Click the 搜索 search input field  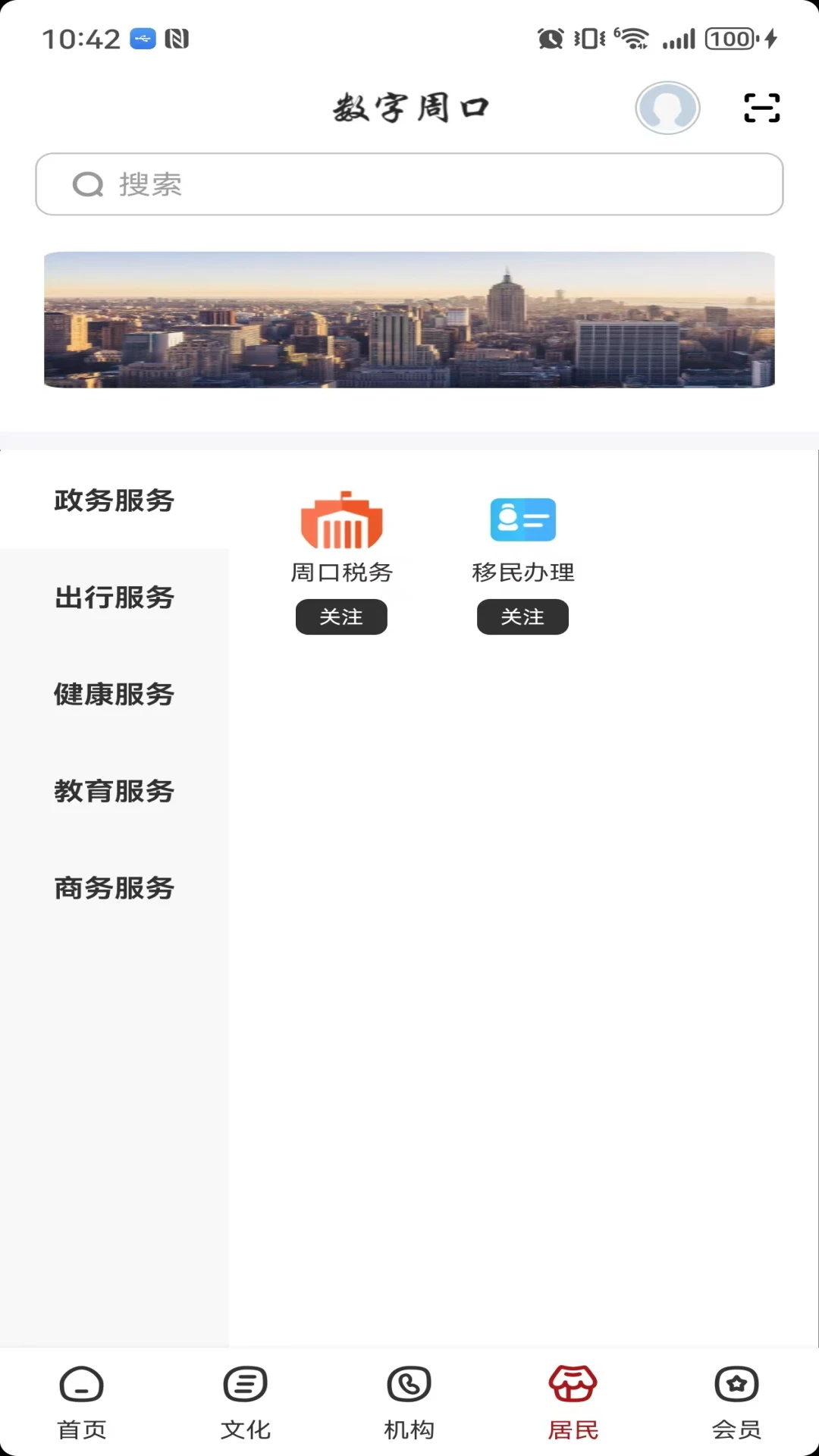[409, 184]
